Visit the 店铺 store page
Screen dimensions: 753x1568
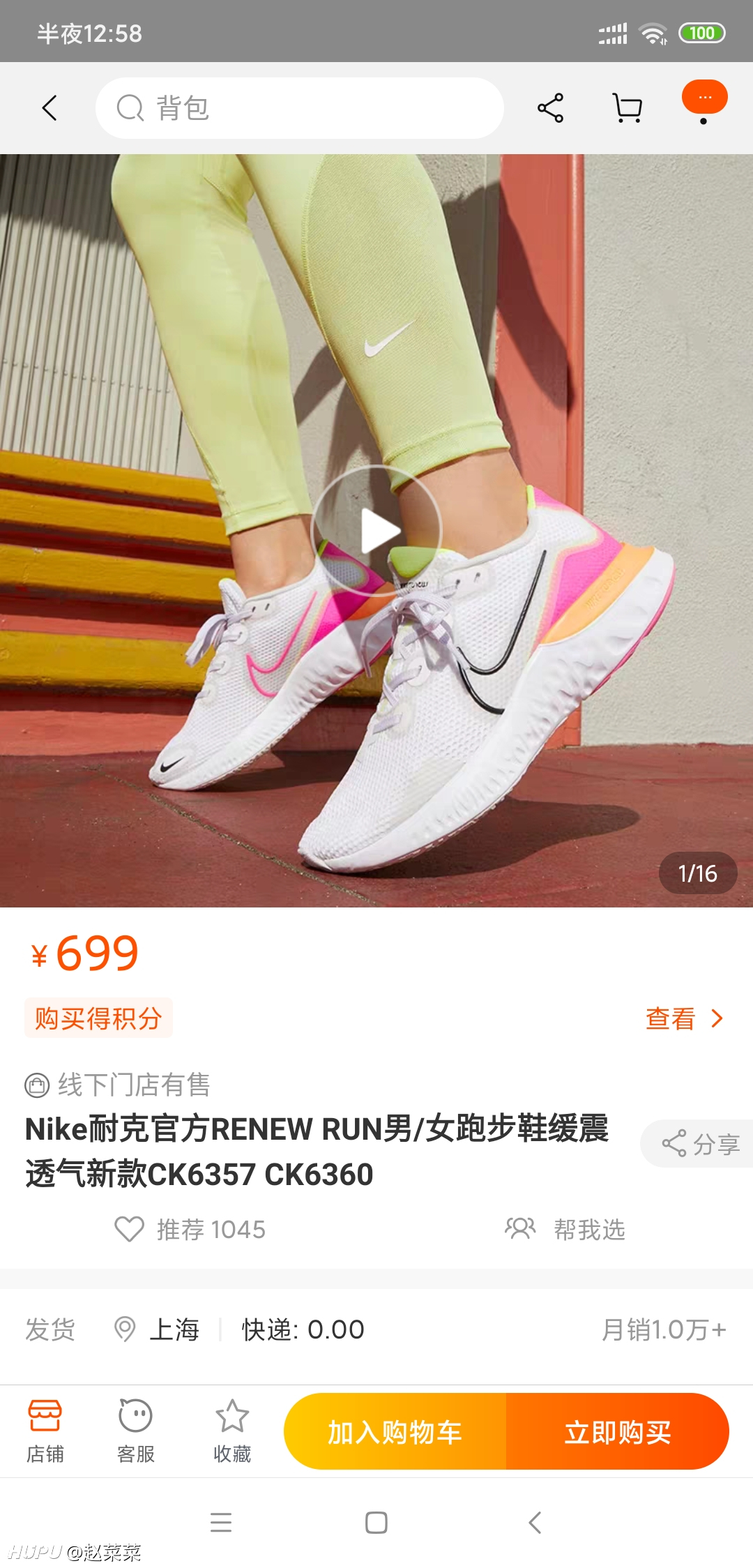45,1431
